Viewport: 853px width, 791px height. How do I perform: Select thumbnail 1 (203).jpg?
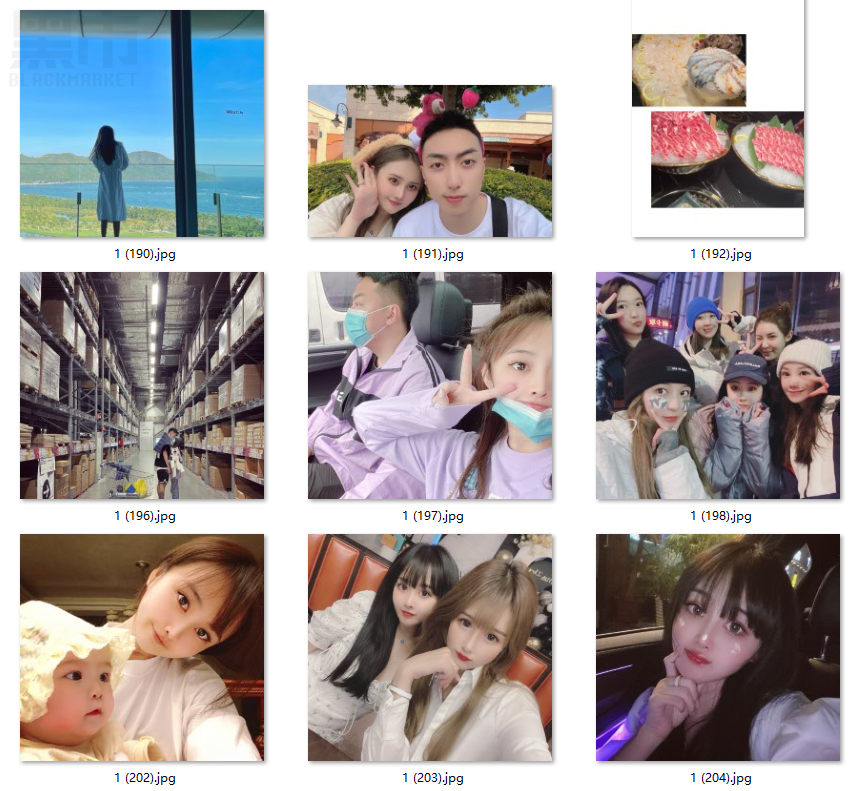(x=430, y=648)
